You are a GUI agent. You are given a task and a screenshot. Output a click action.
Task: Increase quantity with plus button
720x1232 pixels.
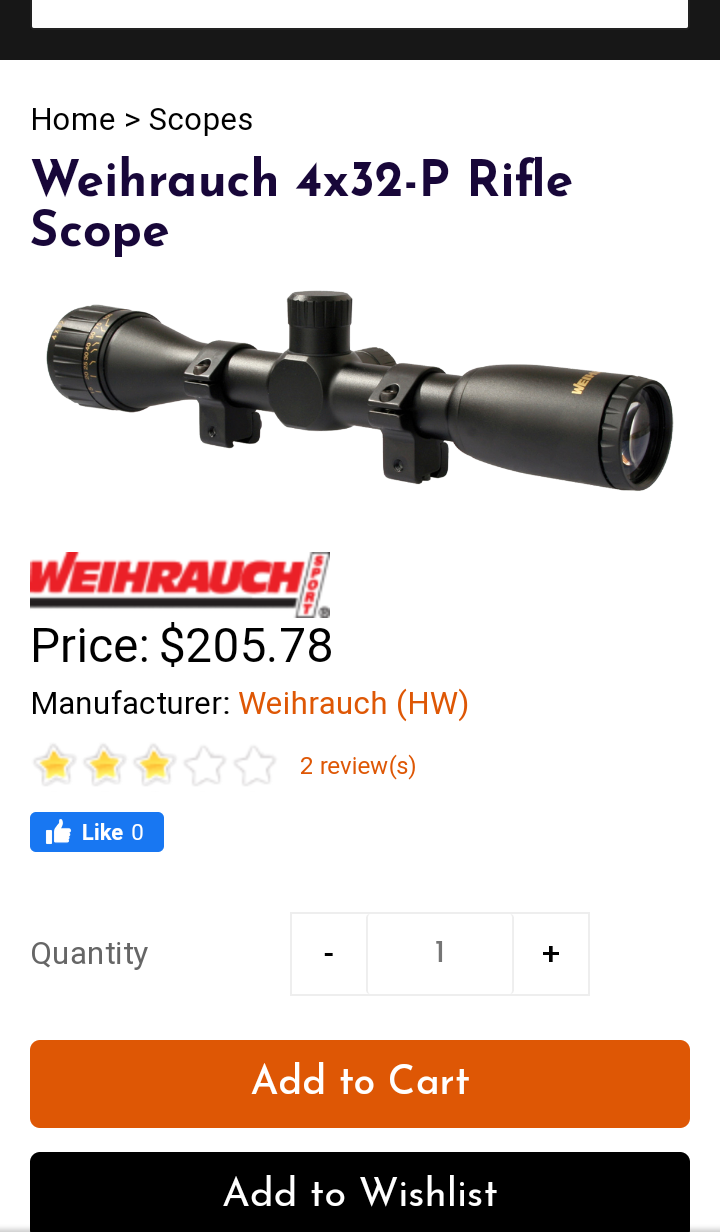[551, 954]
